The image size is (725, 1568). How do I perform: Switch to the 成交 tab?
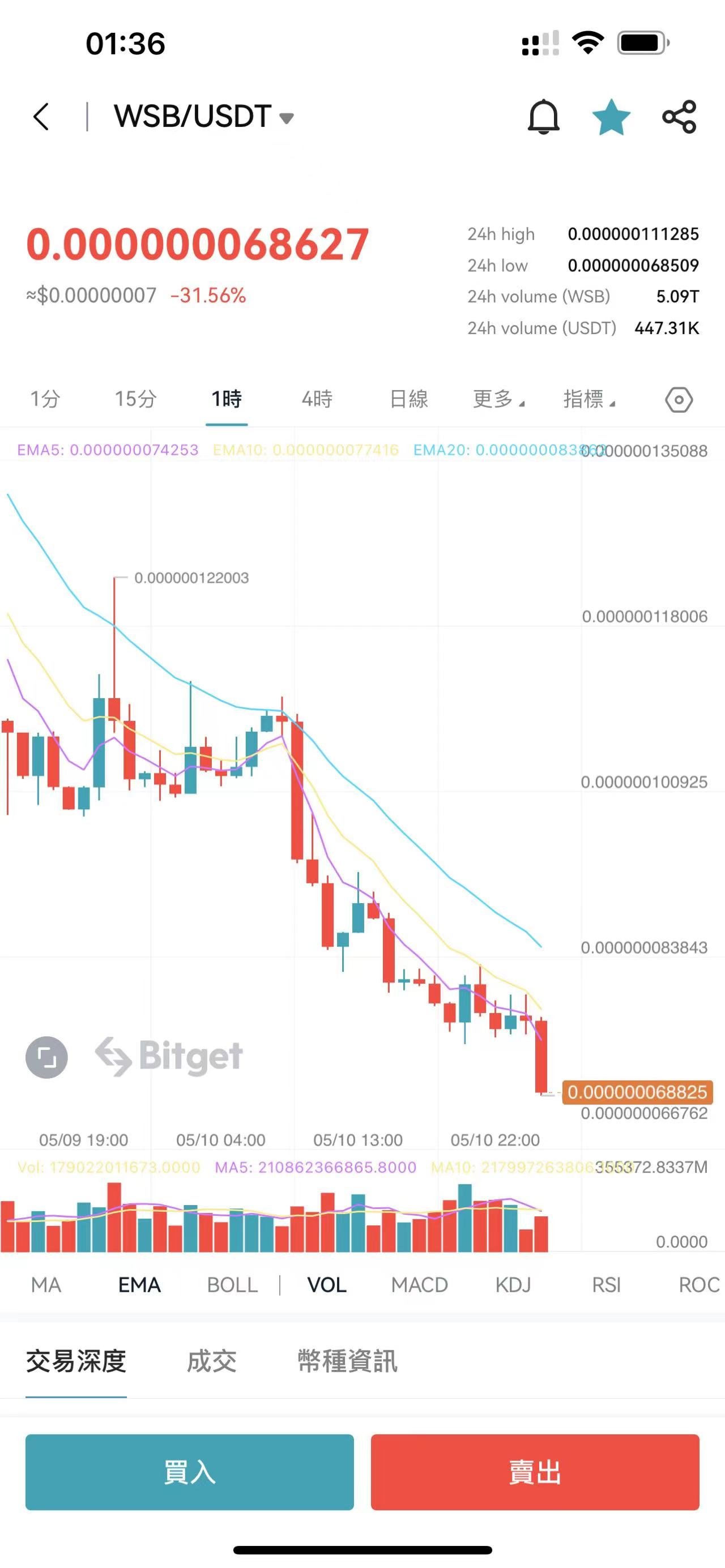pos(211,1361)
